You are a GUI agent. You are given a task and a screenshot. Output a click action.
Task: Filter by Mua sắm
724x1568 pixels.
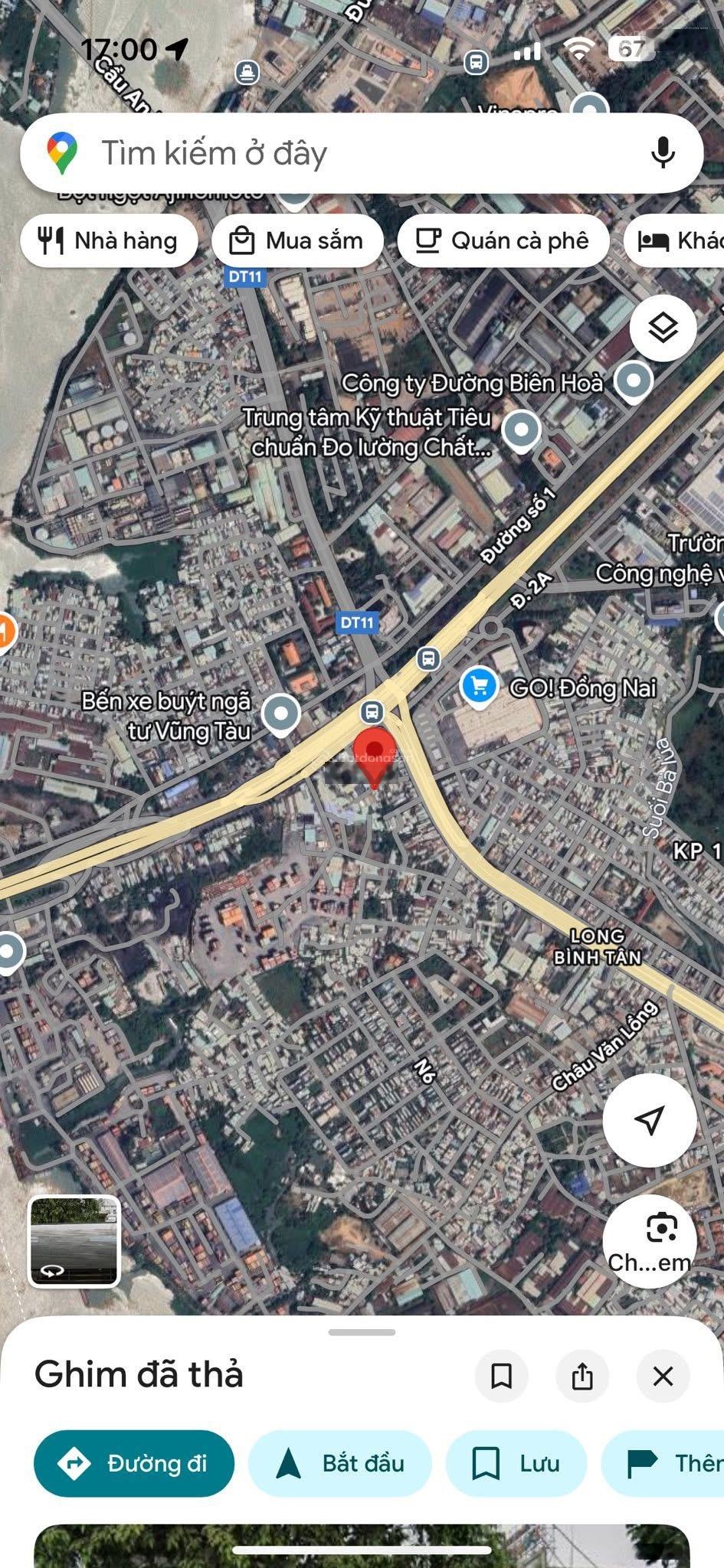[x=297, y=240]
